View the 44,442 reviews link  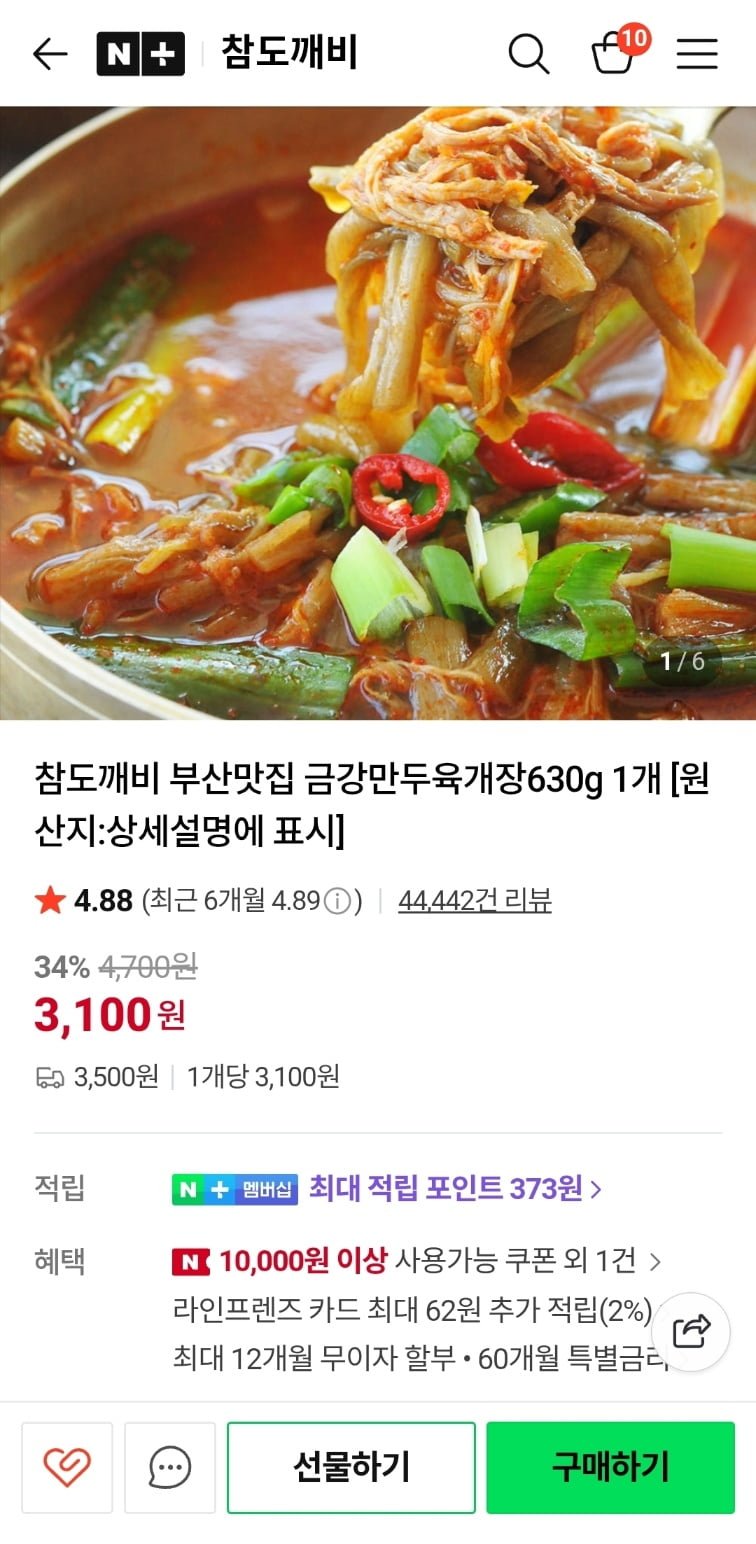pos(474,901)
